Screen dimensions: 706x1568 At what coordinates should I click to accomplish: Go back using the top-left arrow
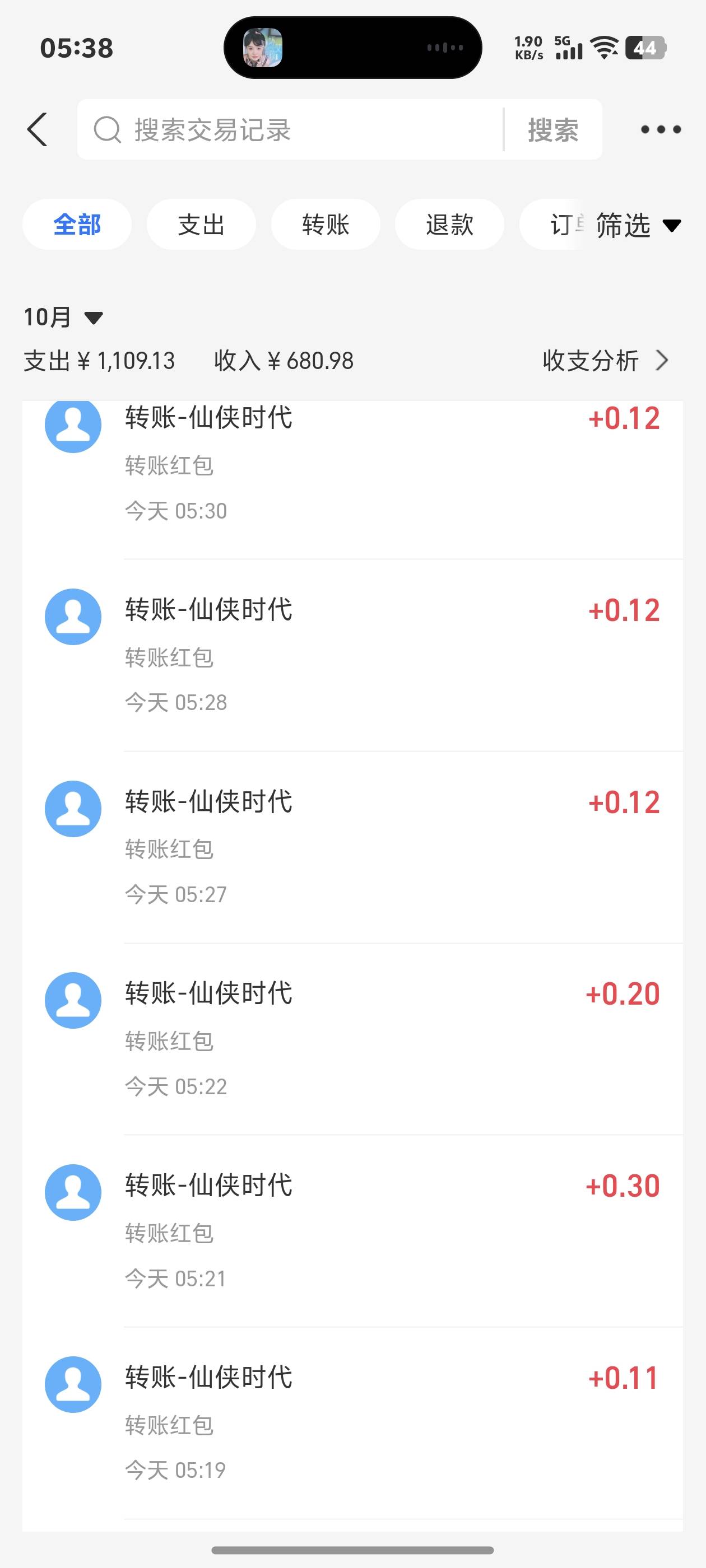pos(38,130)
